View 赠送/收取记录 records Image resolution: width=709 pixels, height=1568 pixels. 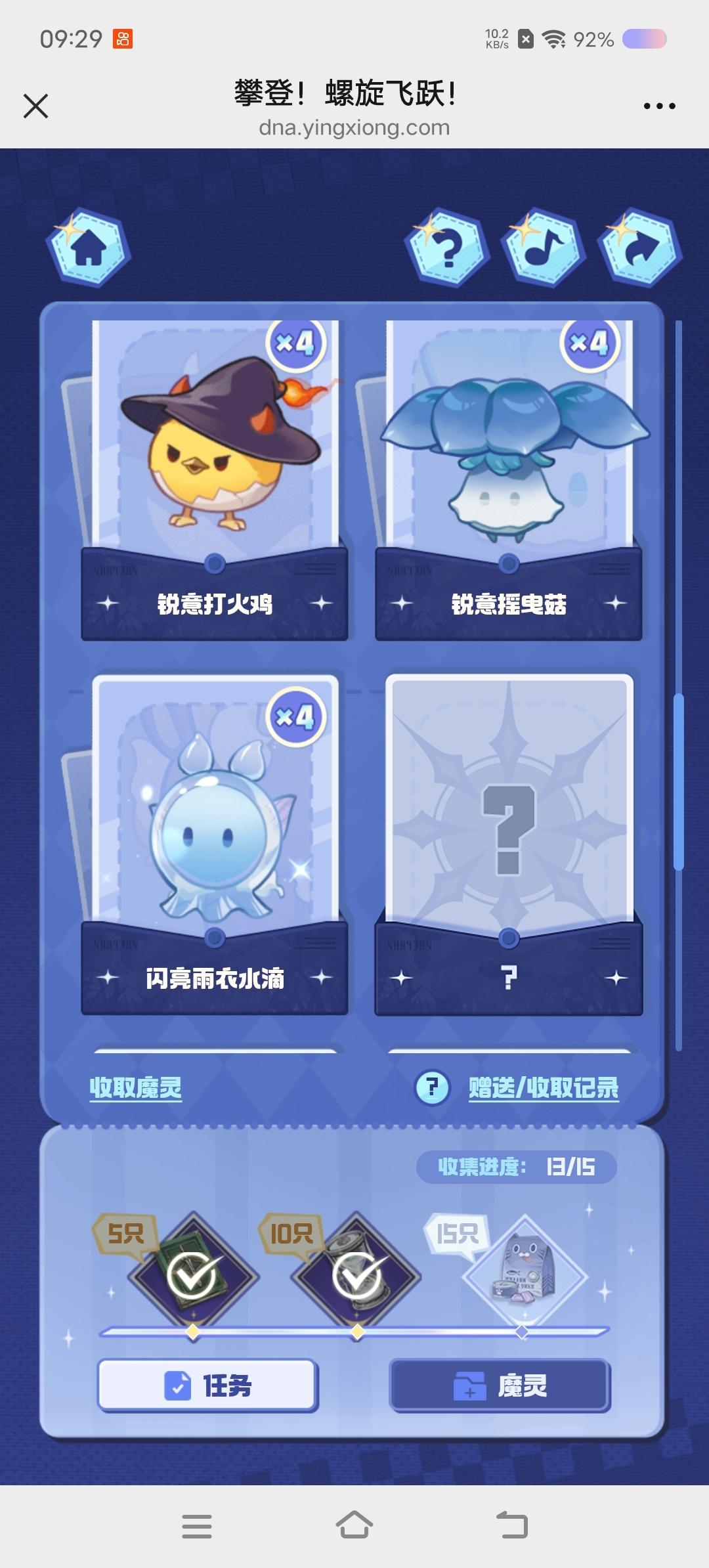(544, 1088)
